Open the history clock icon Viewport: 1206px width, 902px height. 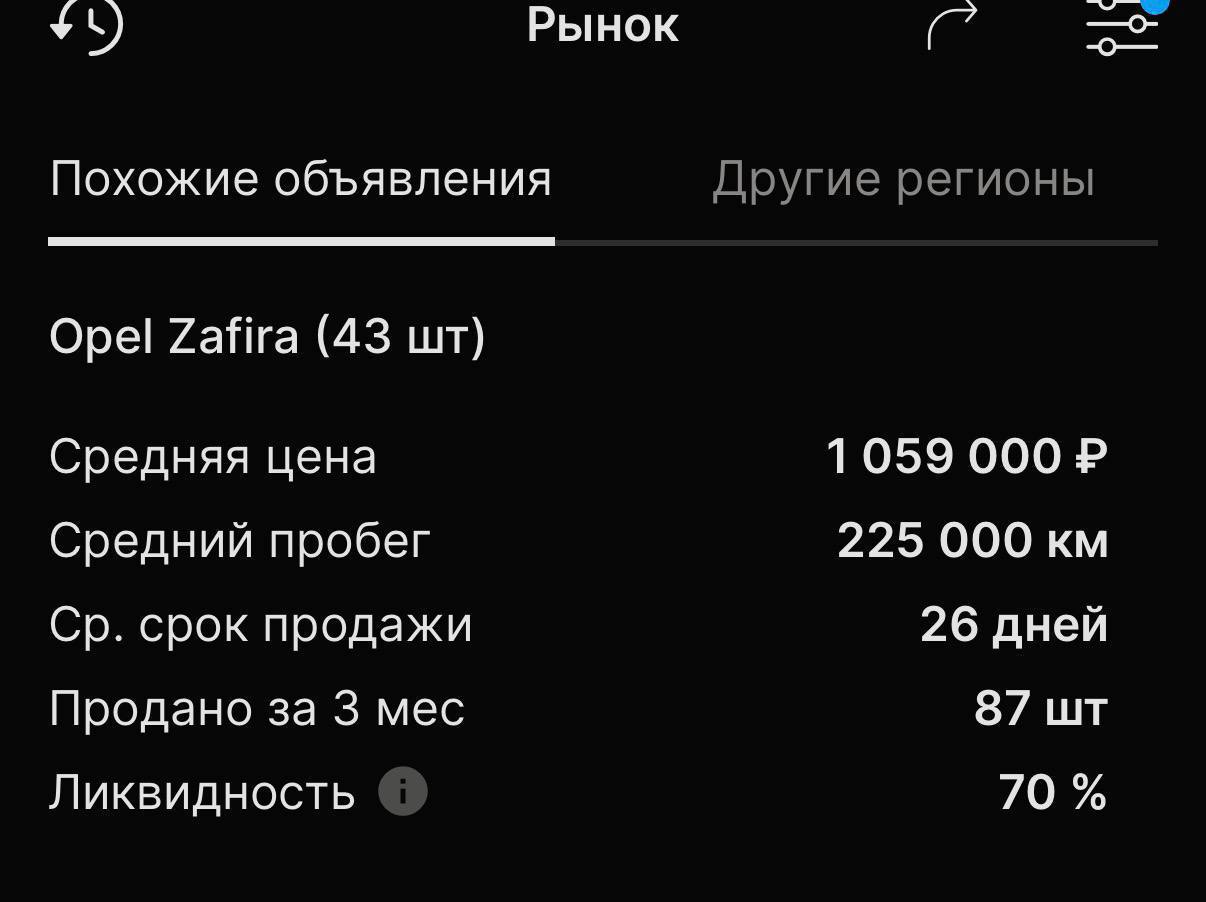87,24
